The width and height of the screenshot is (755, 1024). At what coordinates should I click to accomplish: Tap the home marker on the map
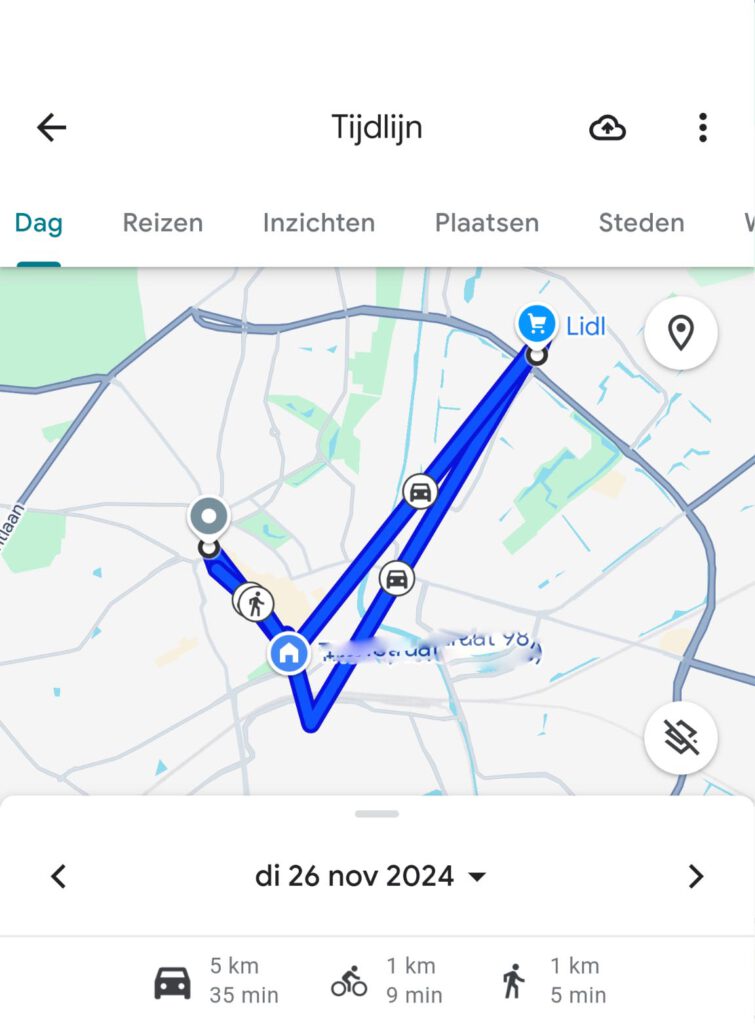coord(289,654)
